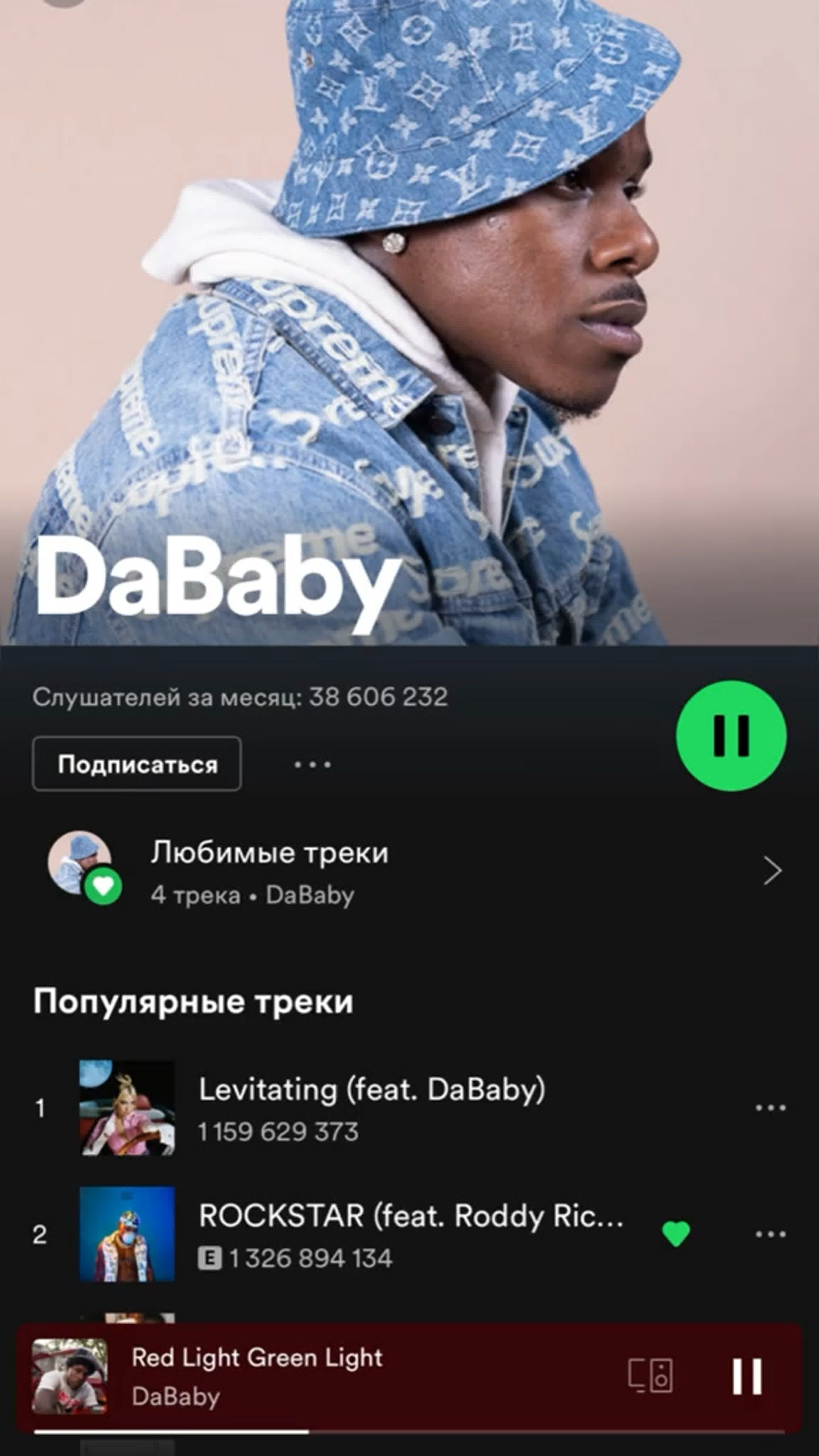This screenshot has width=819, height=1456.
Task: Follow DaBaby via the Подписаться button
Action: coord(137,764)
